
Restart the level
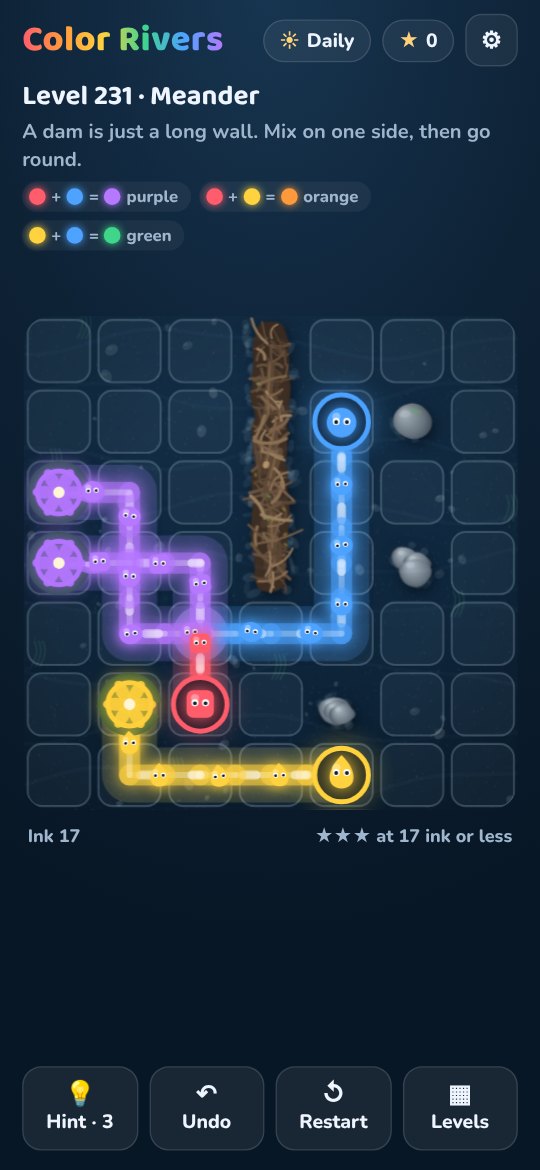coord(333,1108)
